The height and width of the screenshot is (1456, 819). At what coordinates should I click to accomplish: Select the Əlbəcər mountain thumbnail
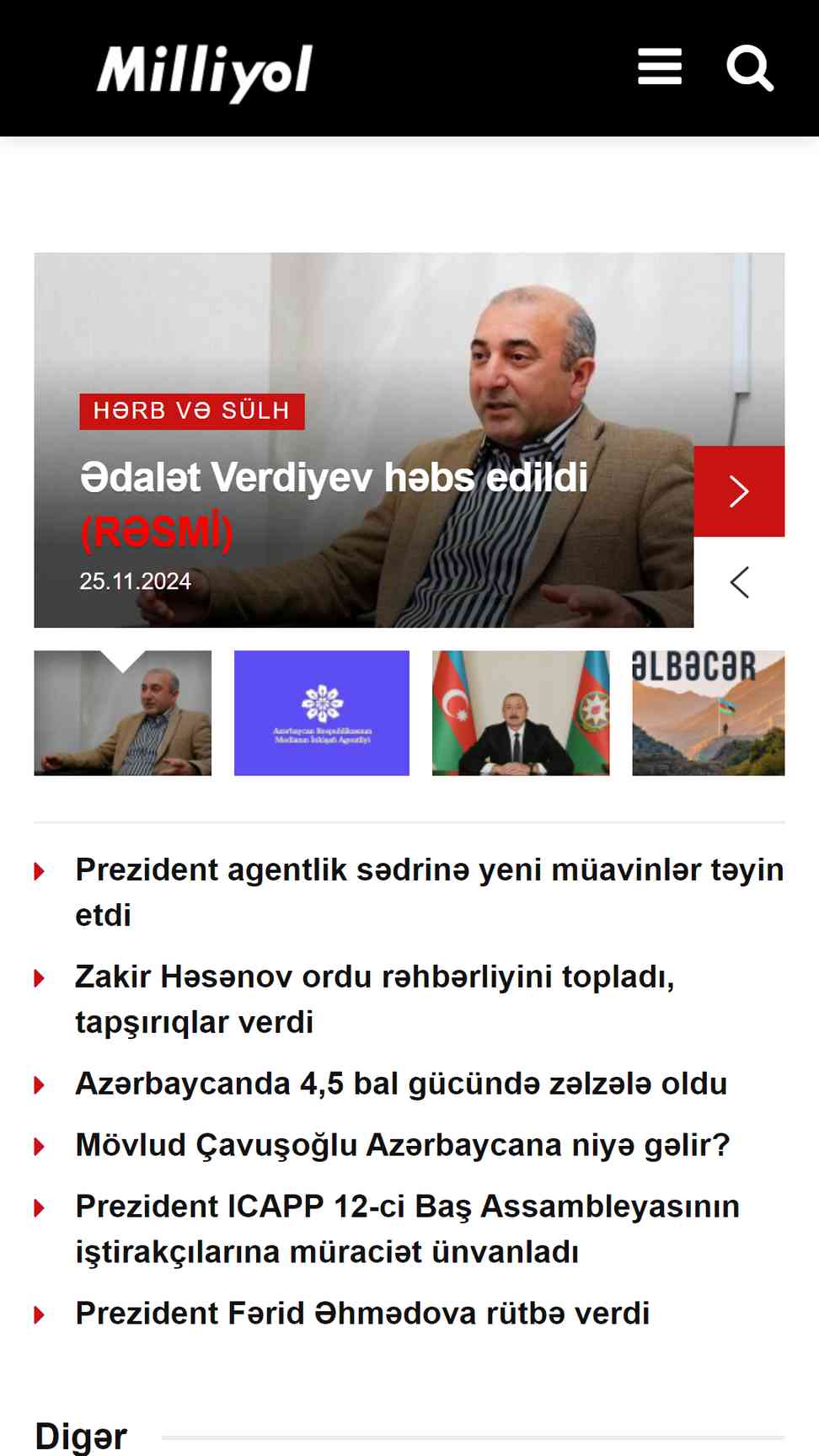click(x=708, y=713)
